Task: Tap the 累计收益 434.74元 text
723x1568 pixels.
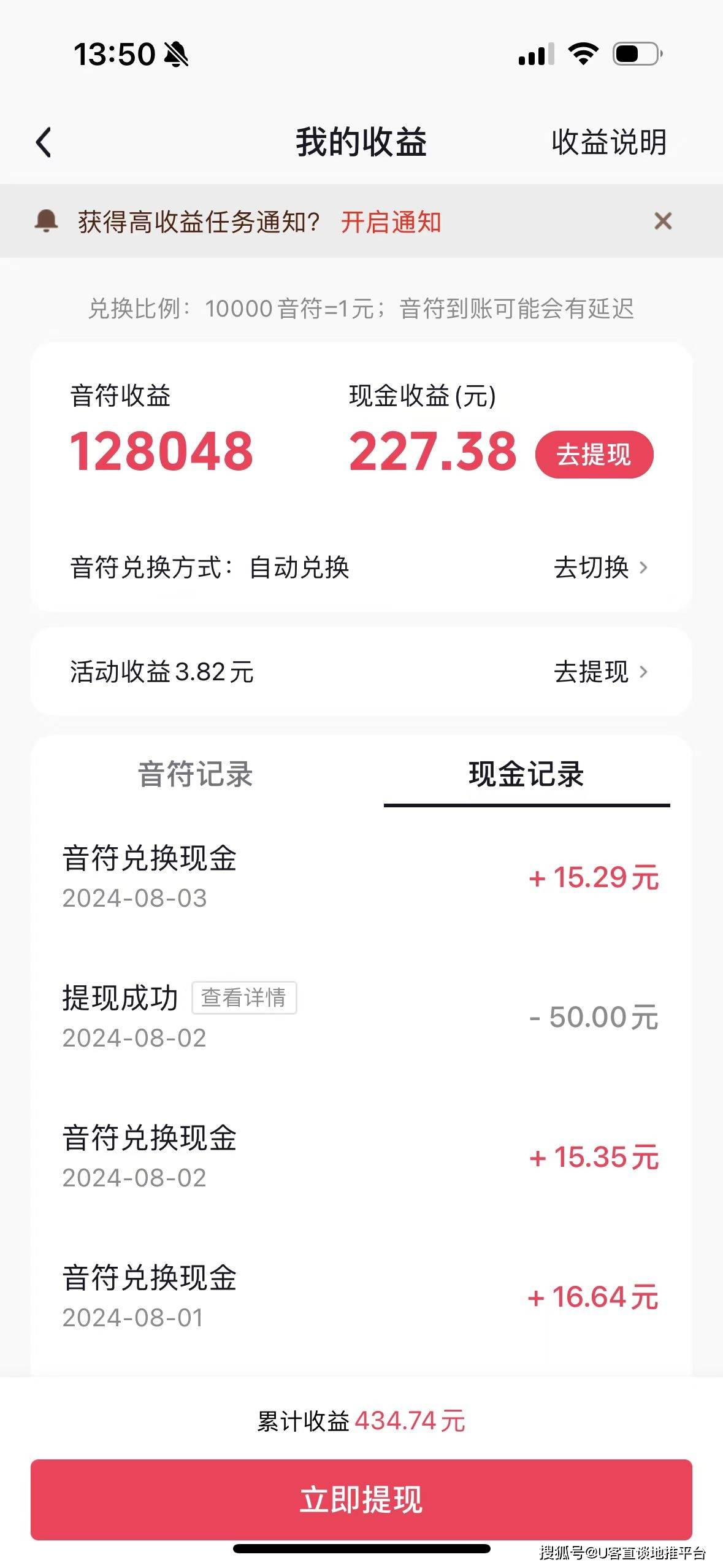Action: 361,1422
